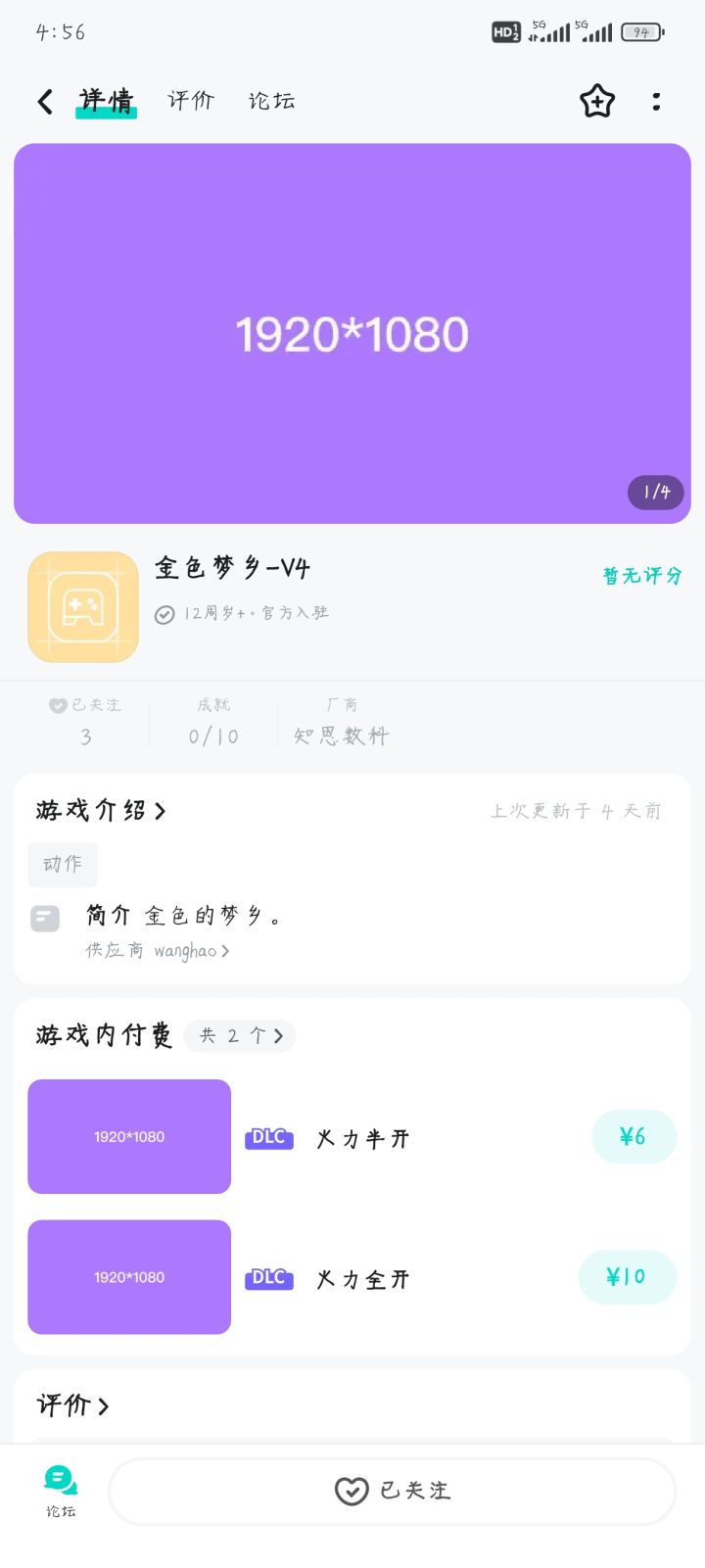This screenshot has height=1568, width=705.
Task: Open the 1920*1080 banner image
Action: [352, 334]
